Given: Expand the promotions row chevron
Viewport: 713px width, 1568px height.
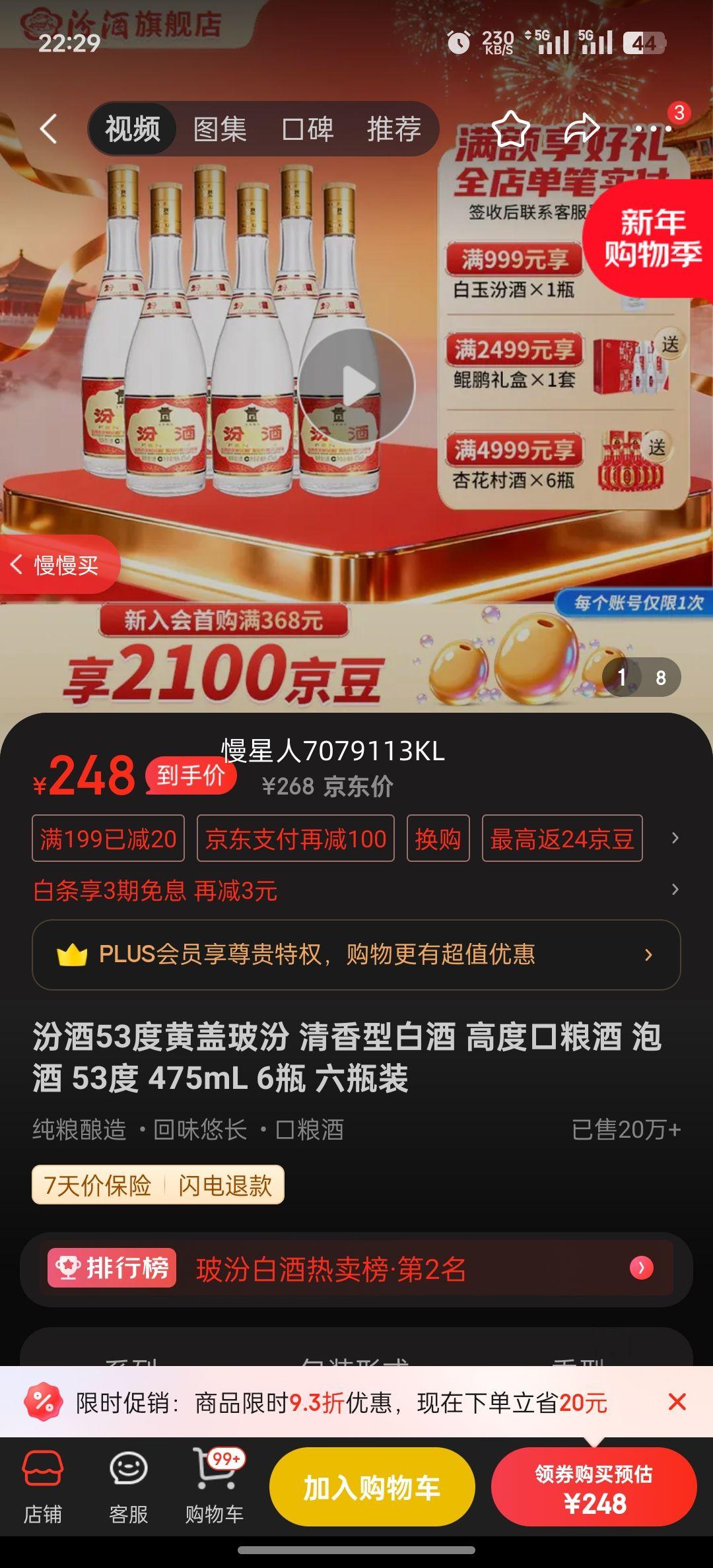Looking at the screenshot, I should 674,839.
